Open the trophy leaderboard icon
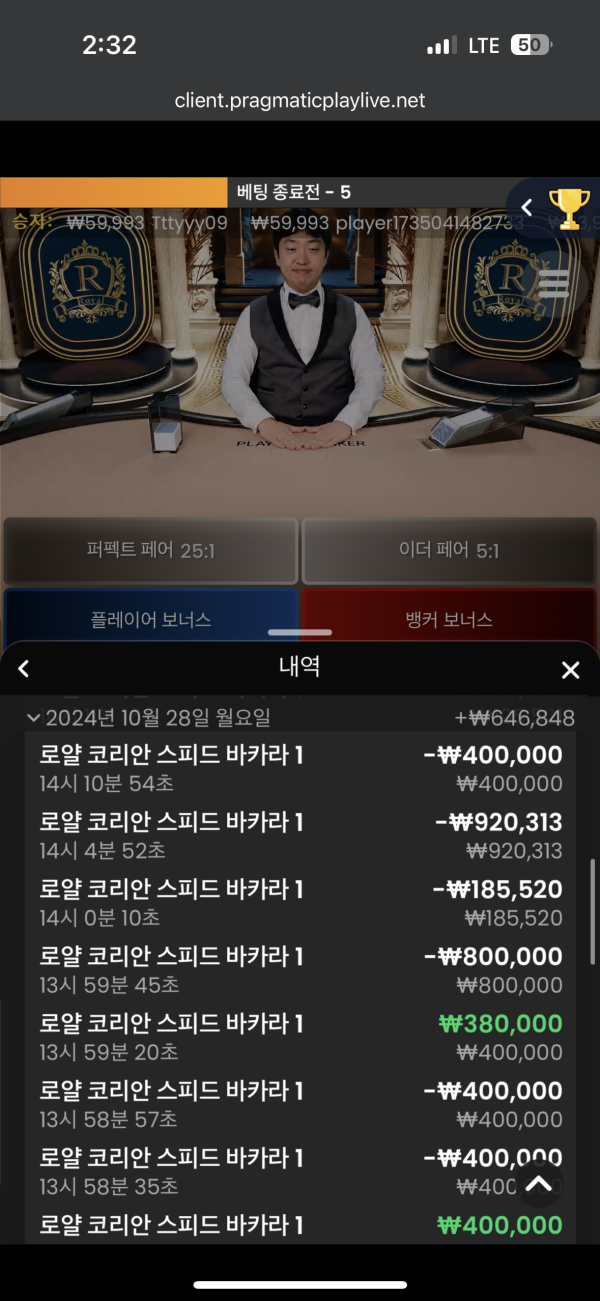The image size is (600, 1301). (569, 208)
